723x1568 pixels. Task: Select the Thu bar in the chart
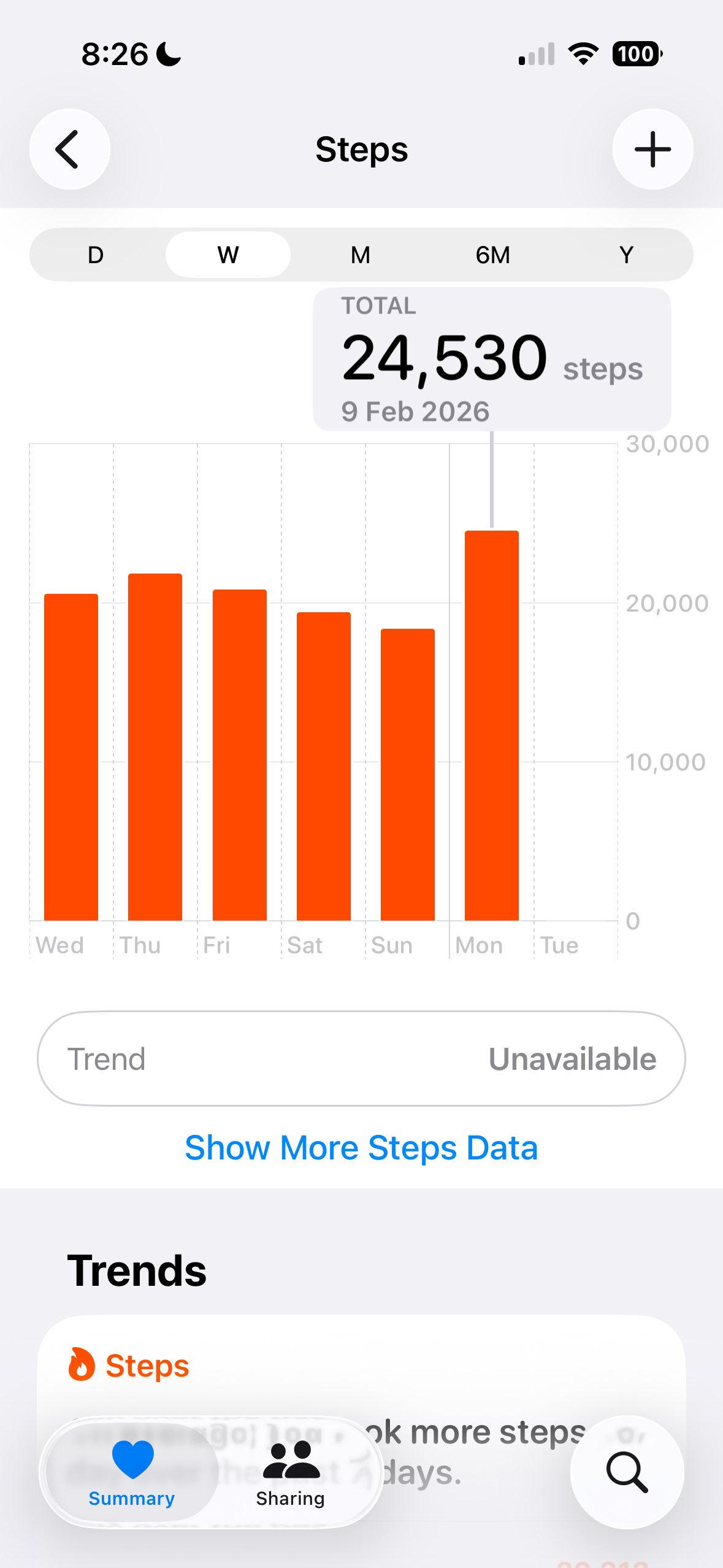coord(155,747)
